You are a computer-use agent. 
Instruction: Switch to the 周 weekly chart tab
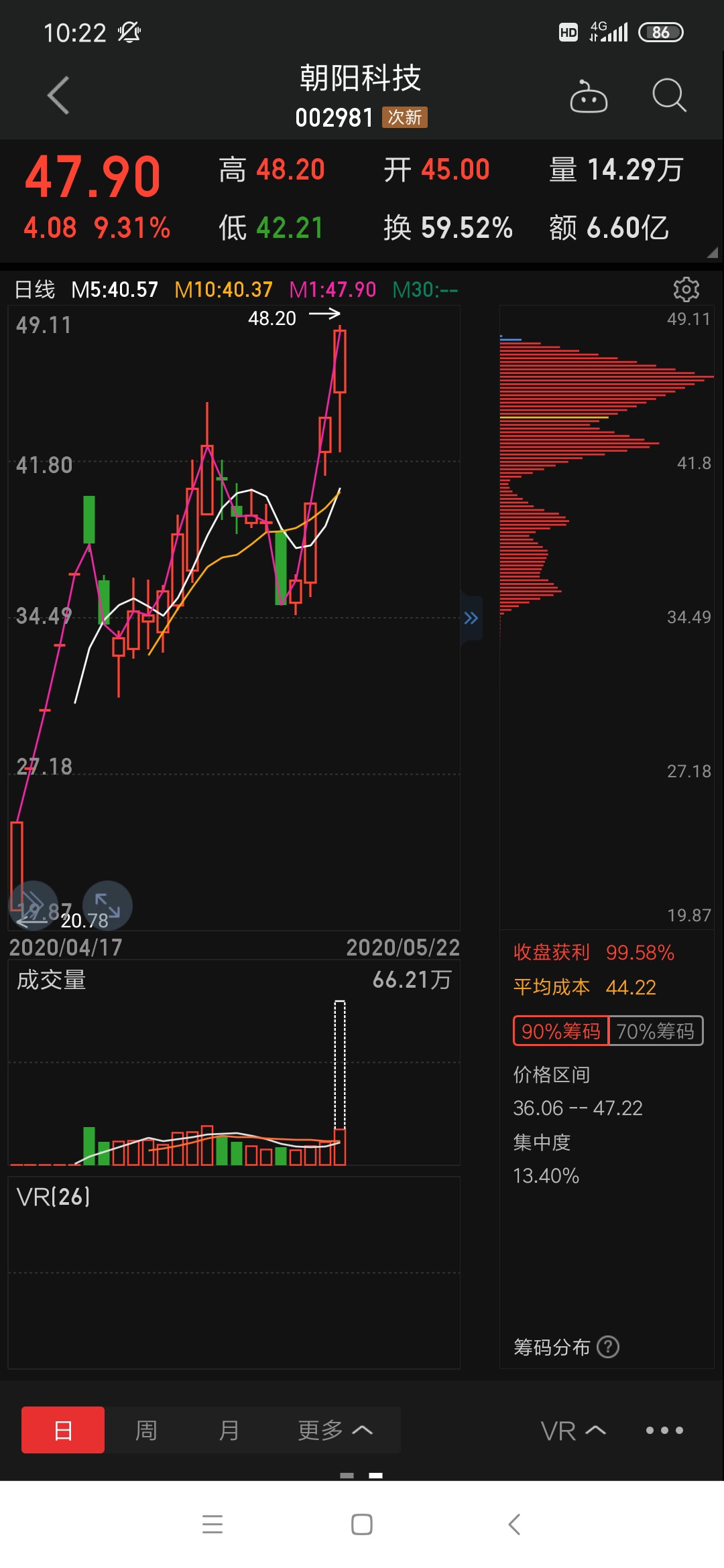pyautogui.click(x=147, y=1429)
